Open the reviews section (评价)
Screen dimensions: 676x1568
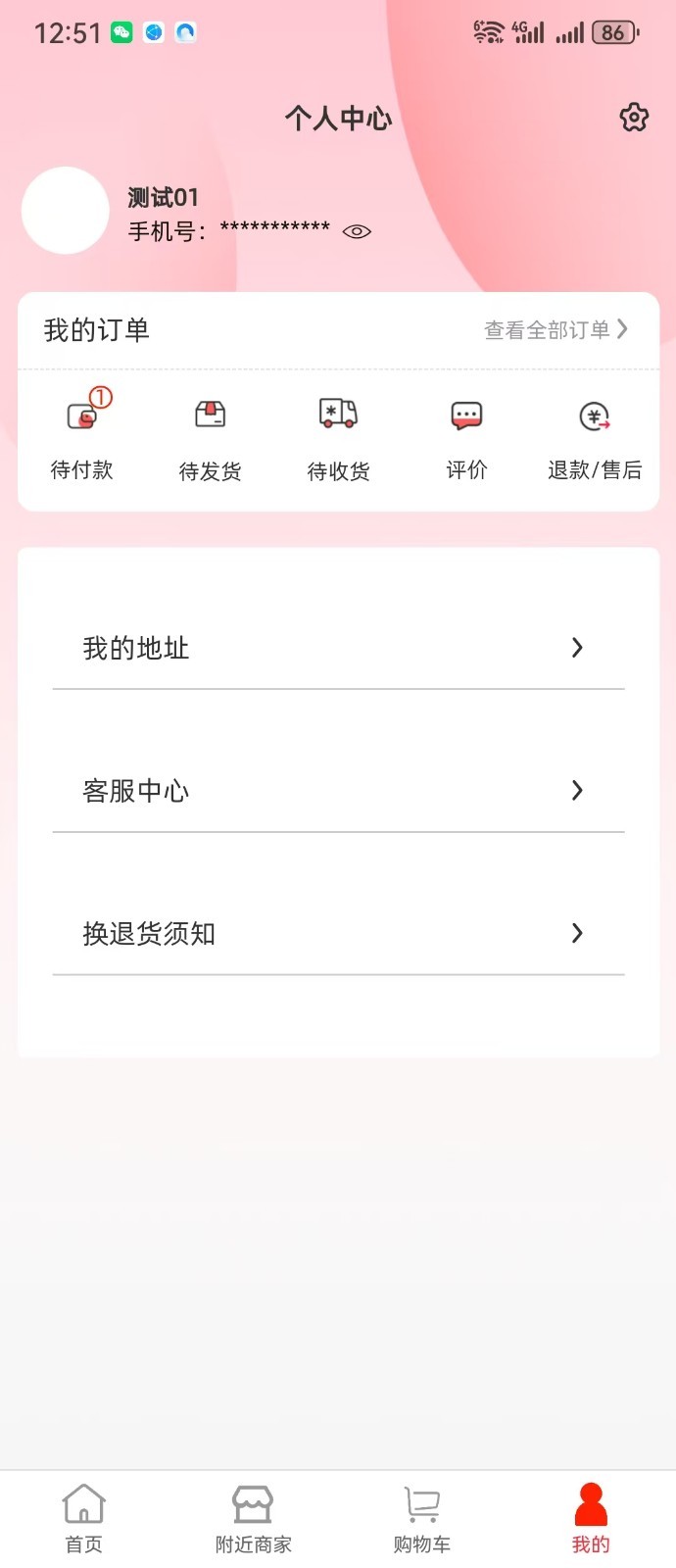pyautogui.click(x=466, y=436)
